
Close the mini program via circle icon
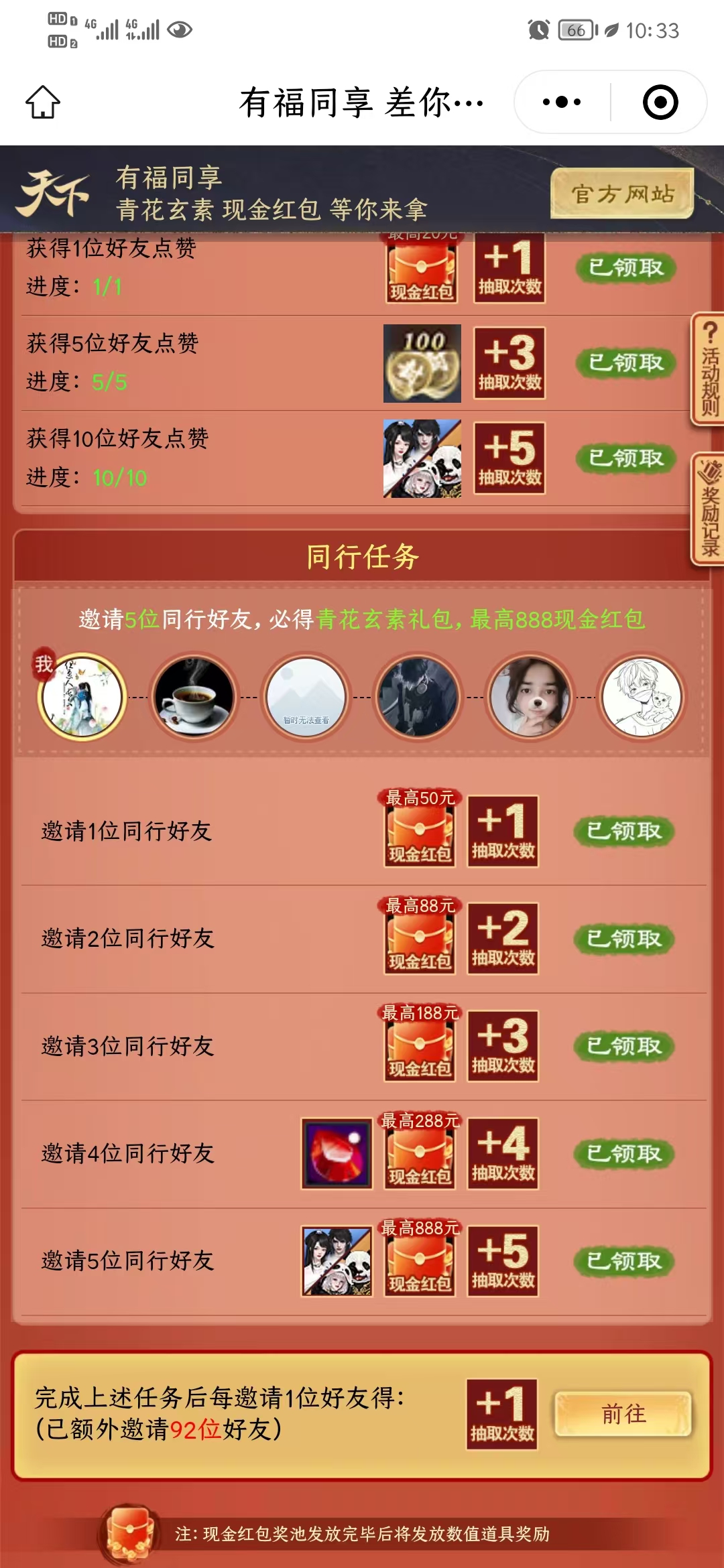coord(660,102)
